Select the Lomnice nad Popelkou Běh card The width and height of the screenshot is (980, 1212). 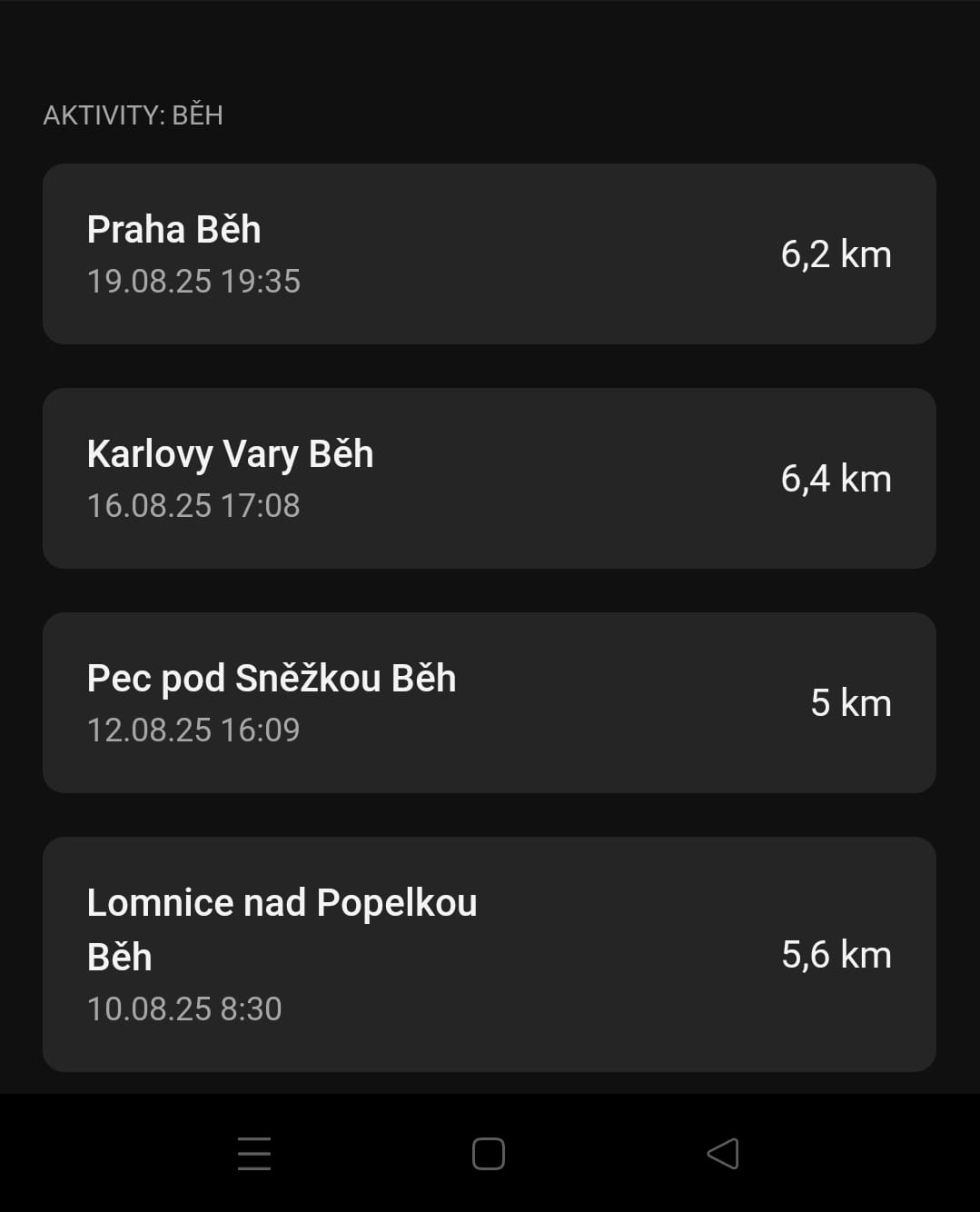[x=489, y=954]
